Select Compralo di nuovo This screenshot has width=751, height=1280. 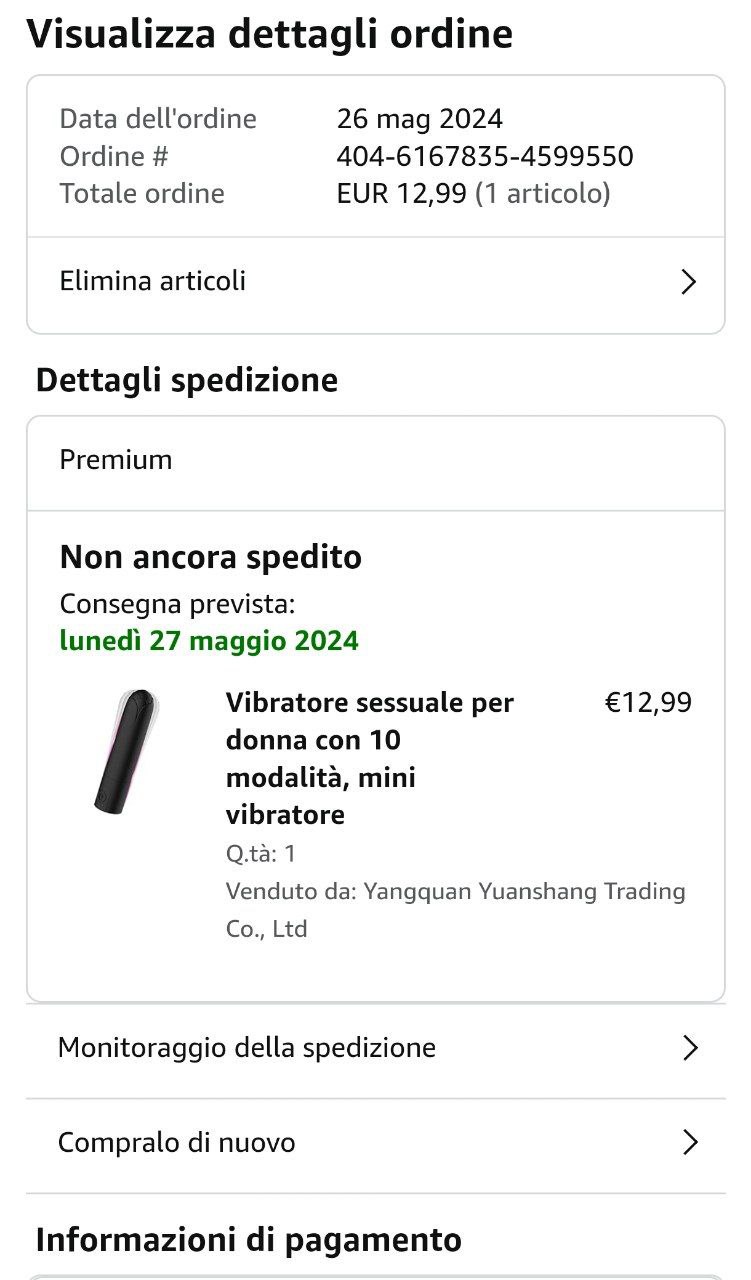[x=375, y=1142]
